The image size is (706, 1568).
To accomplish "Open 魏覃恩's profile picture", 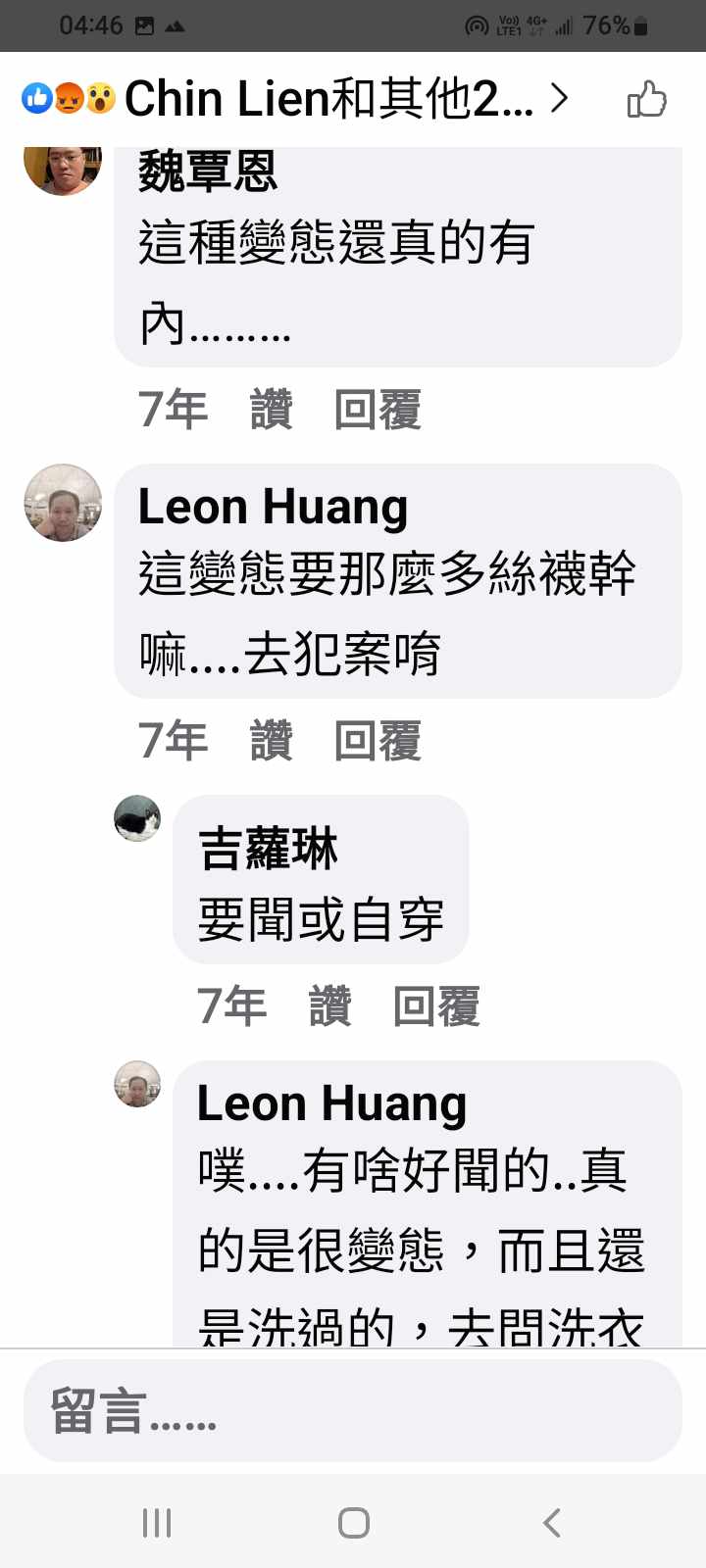I will [63, 167].
